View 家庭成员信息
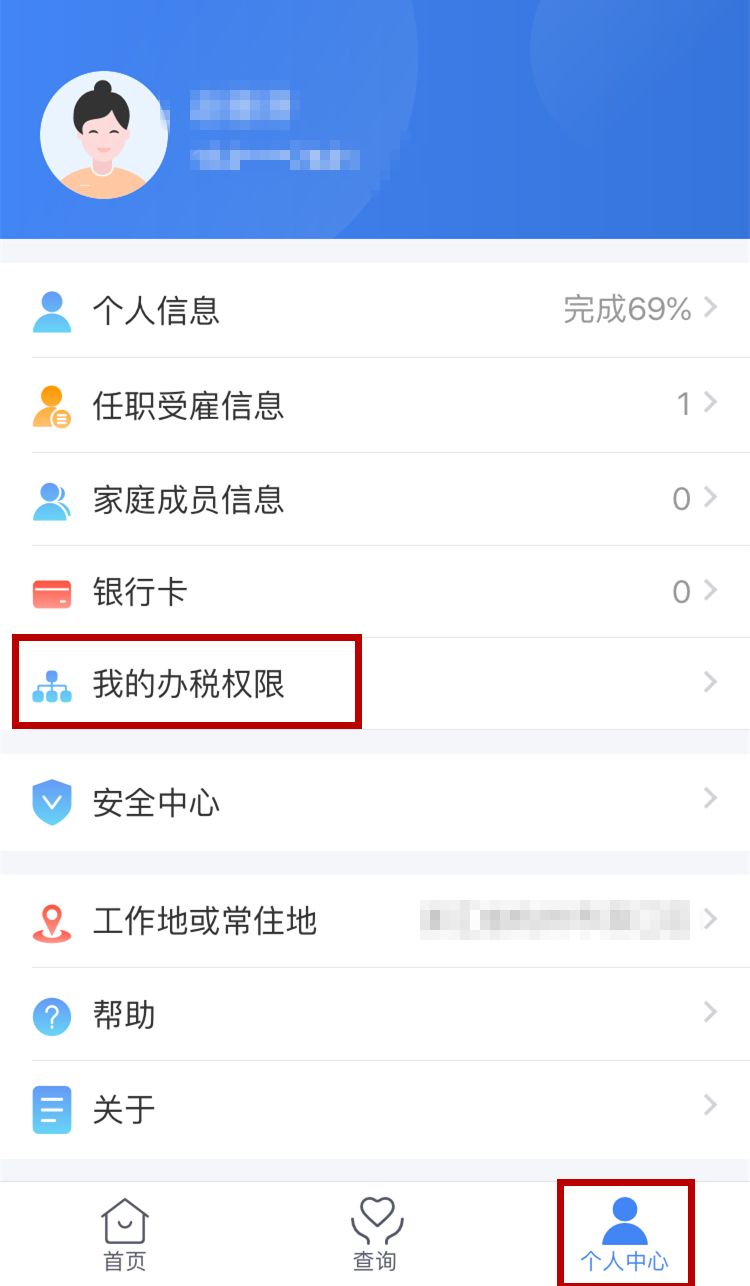Image resolution: width=750 pixels, height=1286 pixels. click(x=375, y=498)
